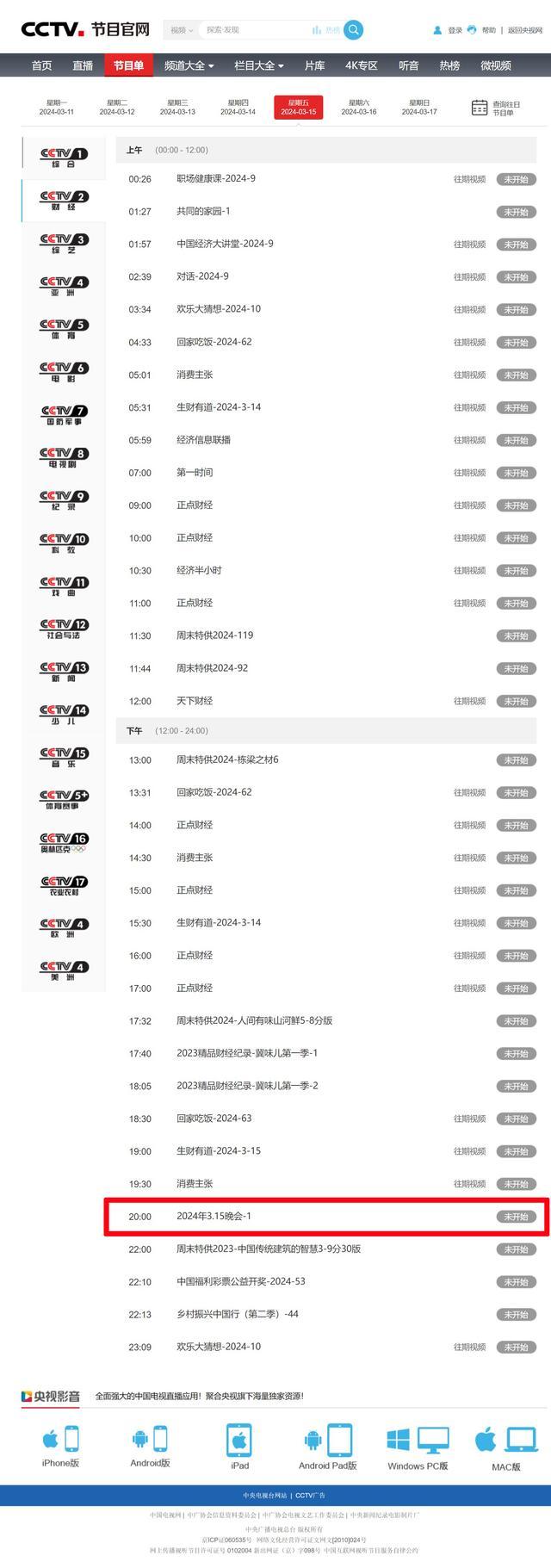Open the 4K专区 section
Screen dimensions: 551x1568
point(362,65)
